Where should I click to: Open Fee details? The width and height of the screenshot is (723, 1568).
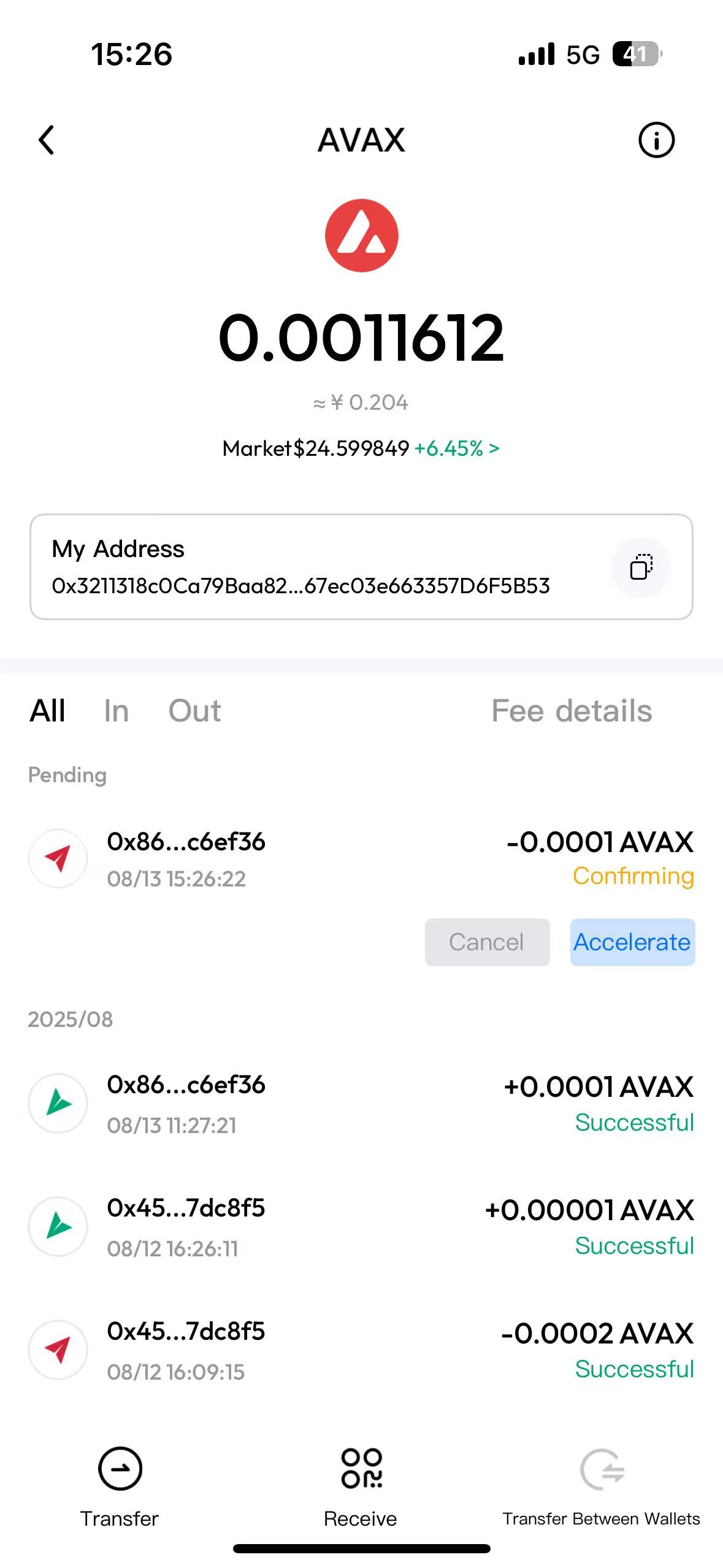[572, 711]
